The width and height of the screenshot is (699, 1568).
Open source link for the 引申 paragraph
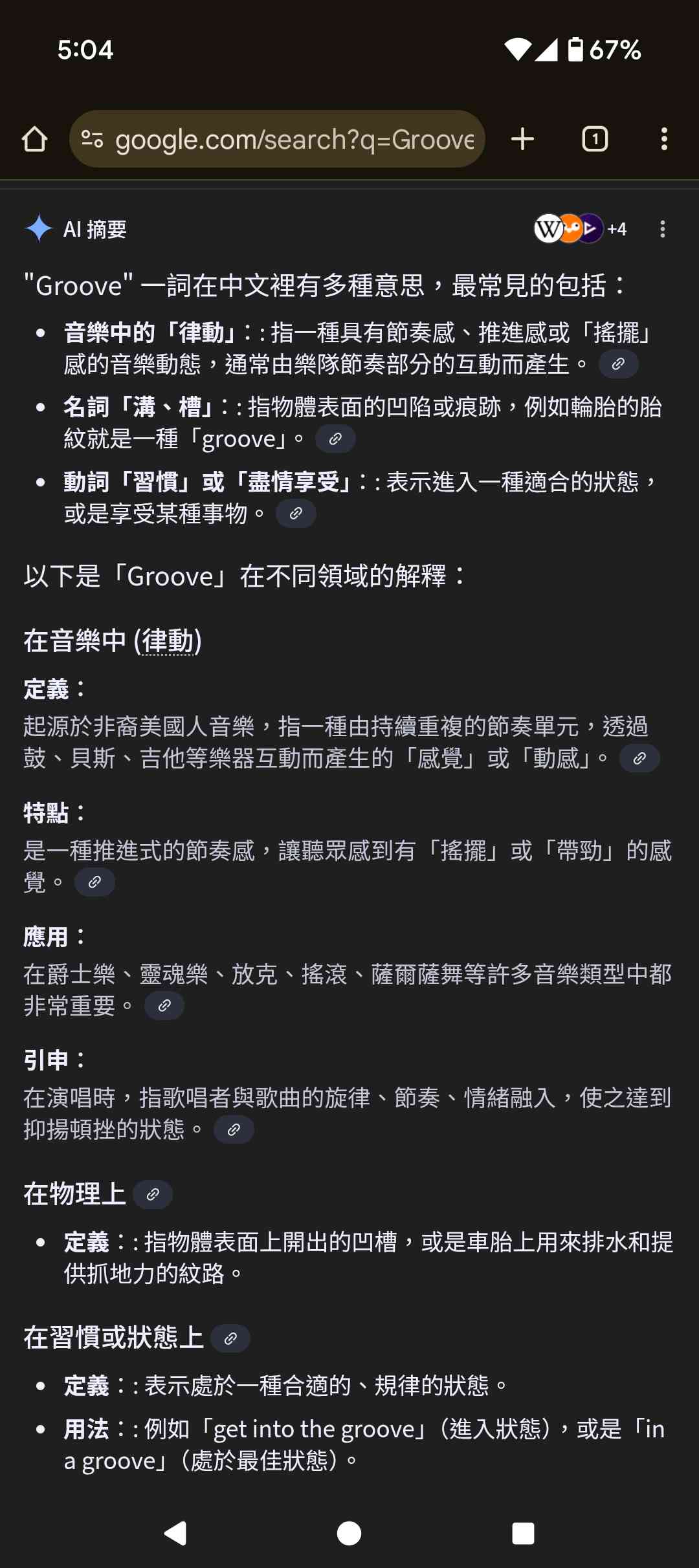pos(234,1130)
